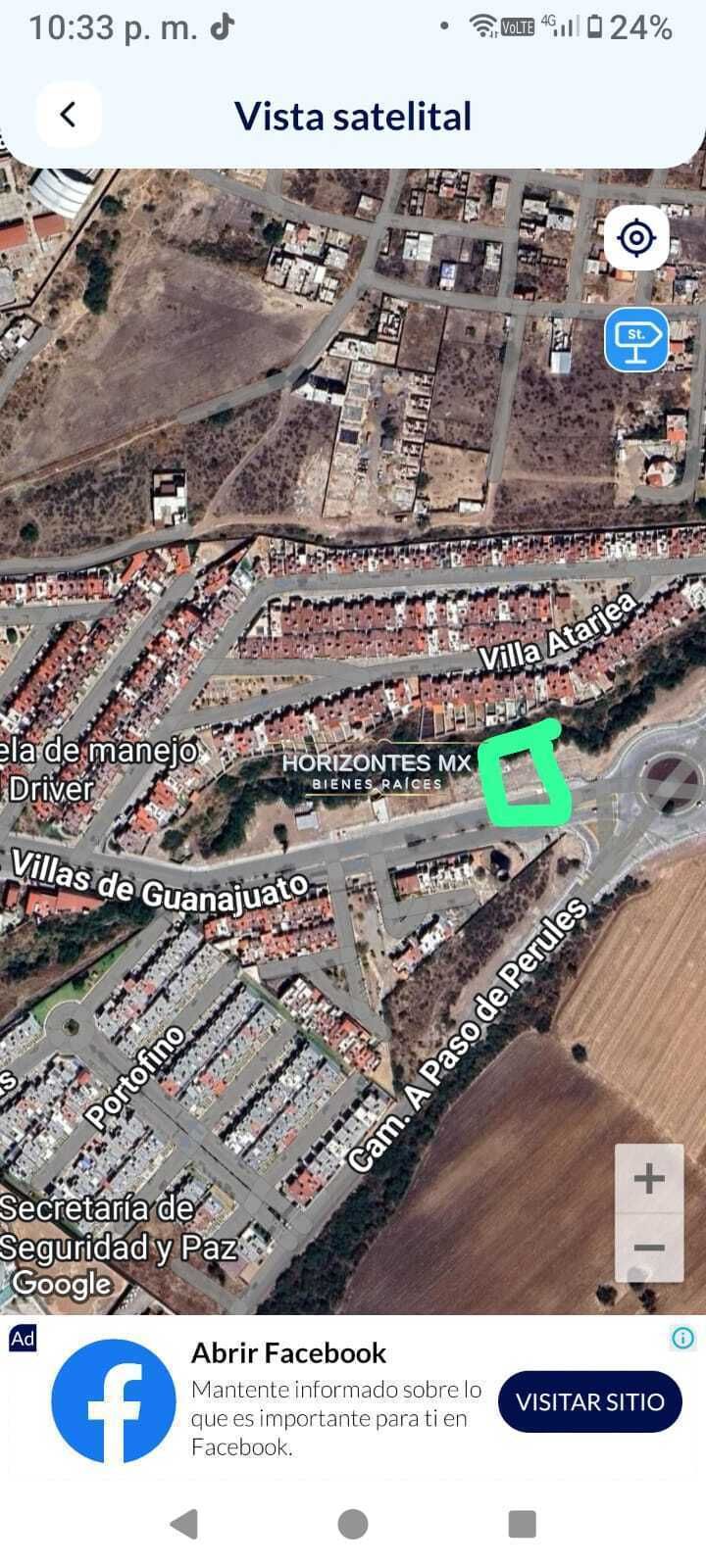This screenshot has width=706, height=1568.
Task: Open street view signpost button
Action: click(x=636, y=340)
